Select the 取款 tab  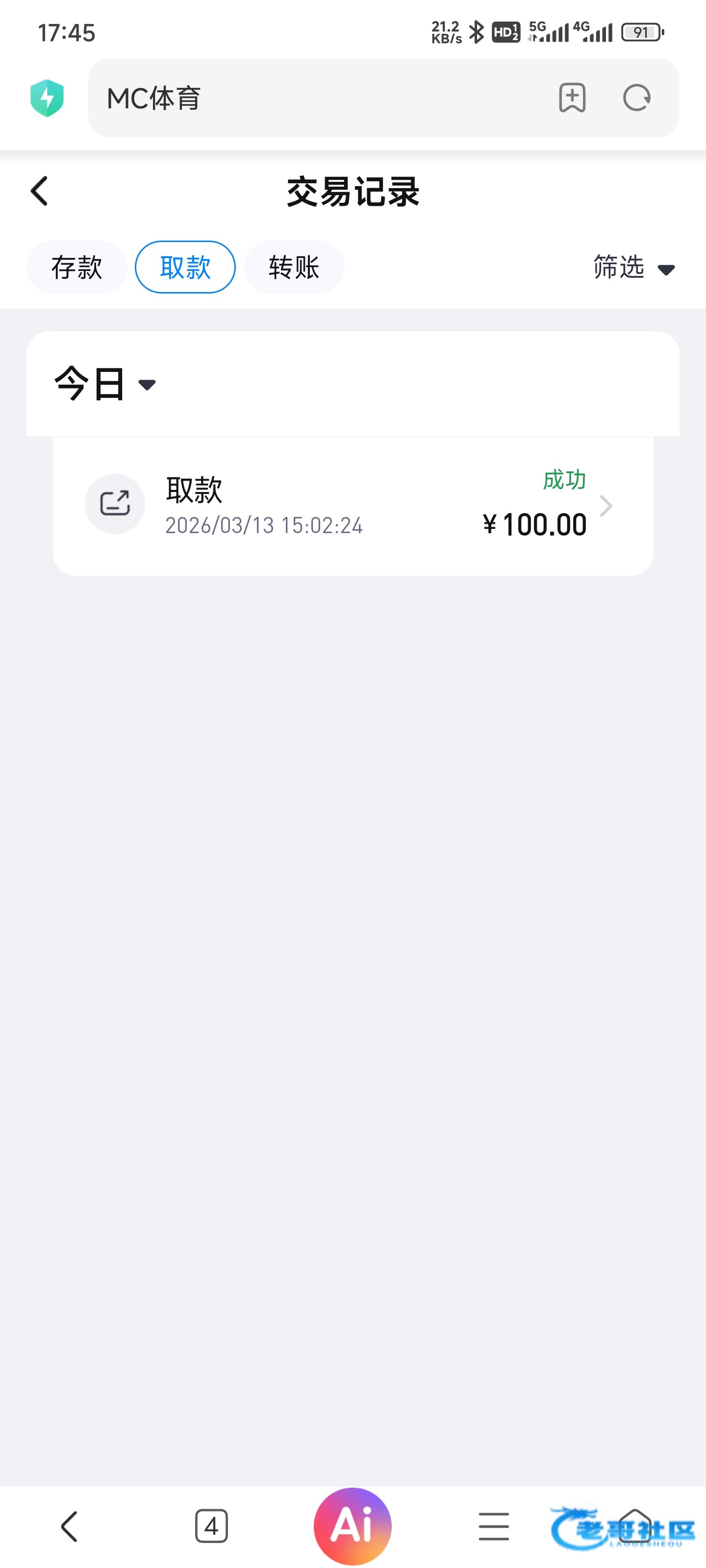click(185, 267)
